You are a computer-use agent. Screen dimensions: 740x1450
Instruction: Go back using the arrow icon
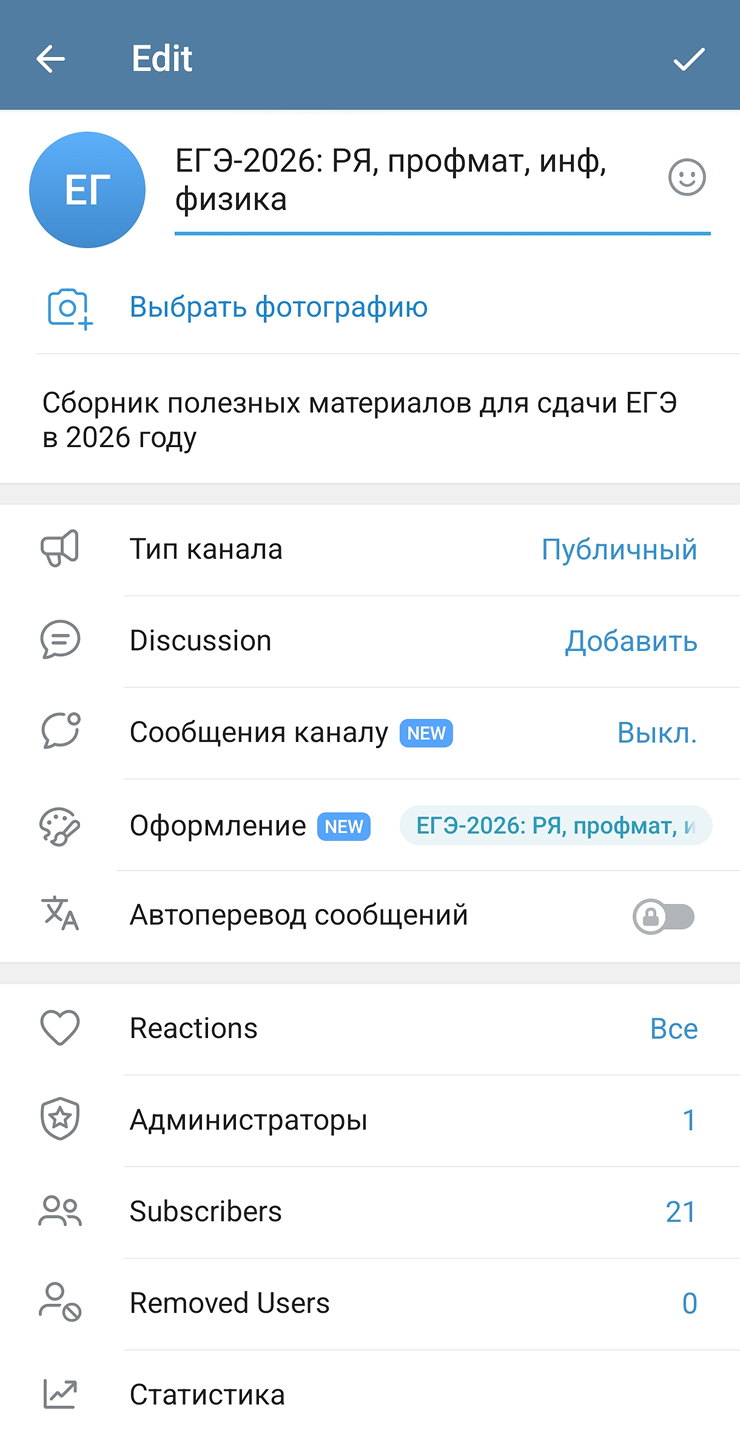click(x=50, y=59)
